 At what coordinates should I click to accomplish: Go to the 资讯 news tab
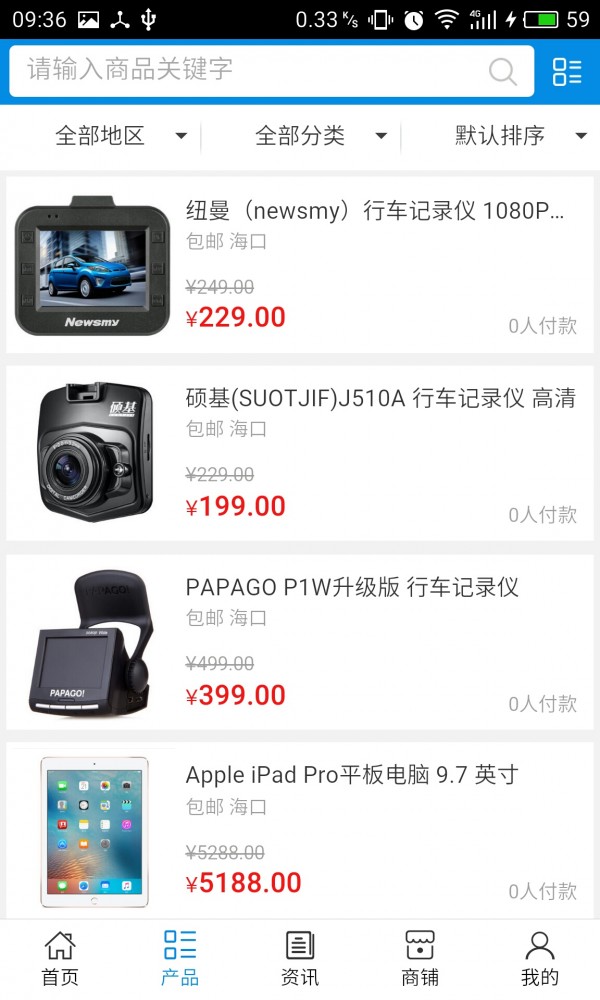[300, 958]
